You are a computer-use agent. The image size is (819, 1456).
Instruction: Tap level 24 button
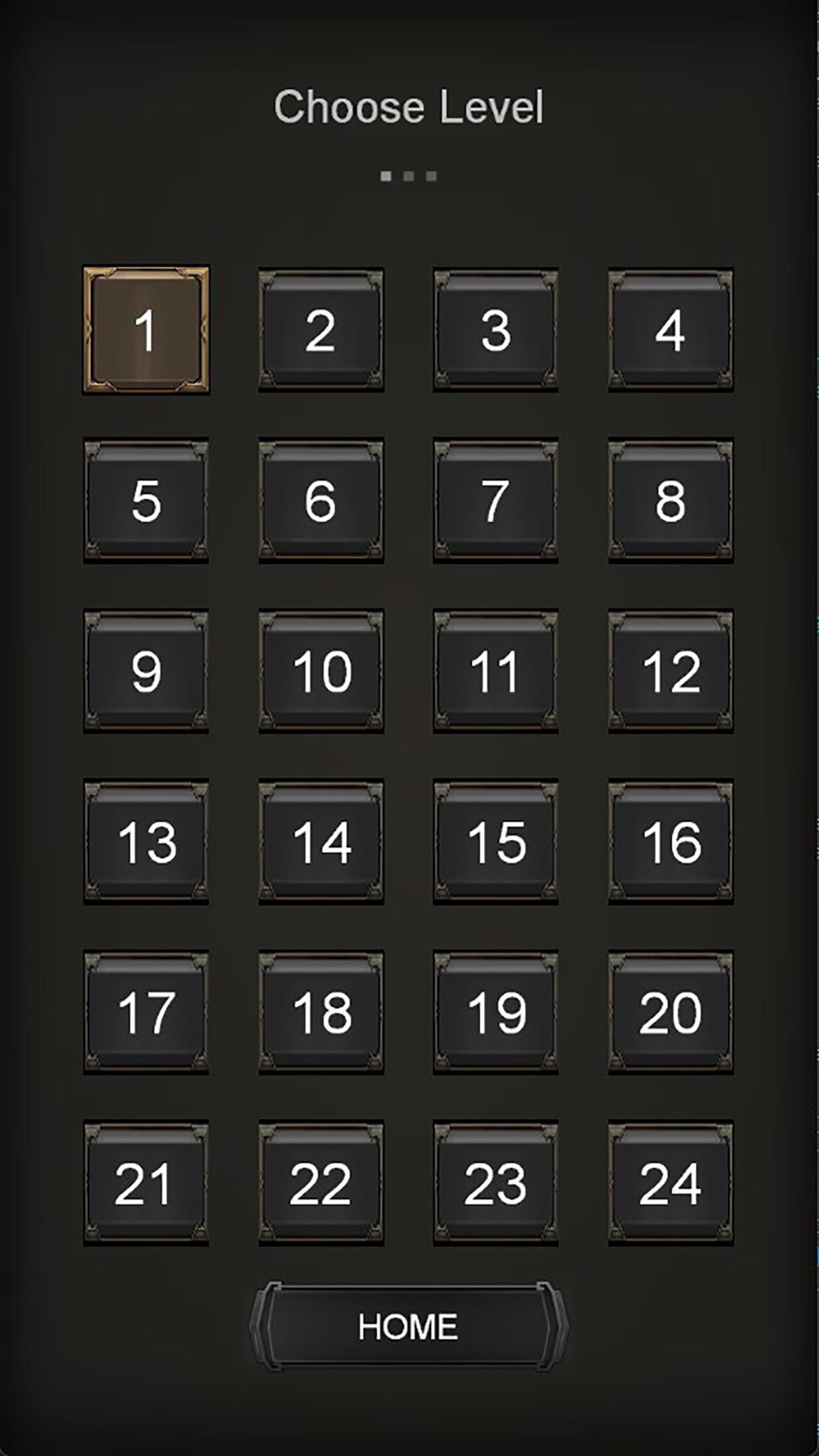(670, 1183)
